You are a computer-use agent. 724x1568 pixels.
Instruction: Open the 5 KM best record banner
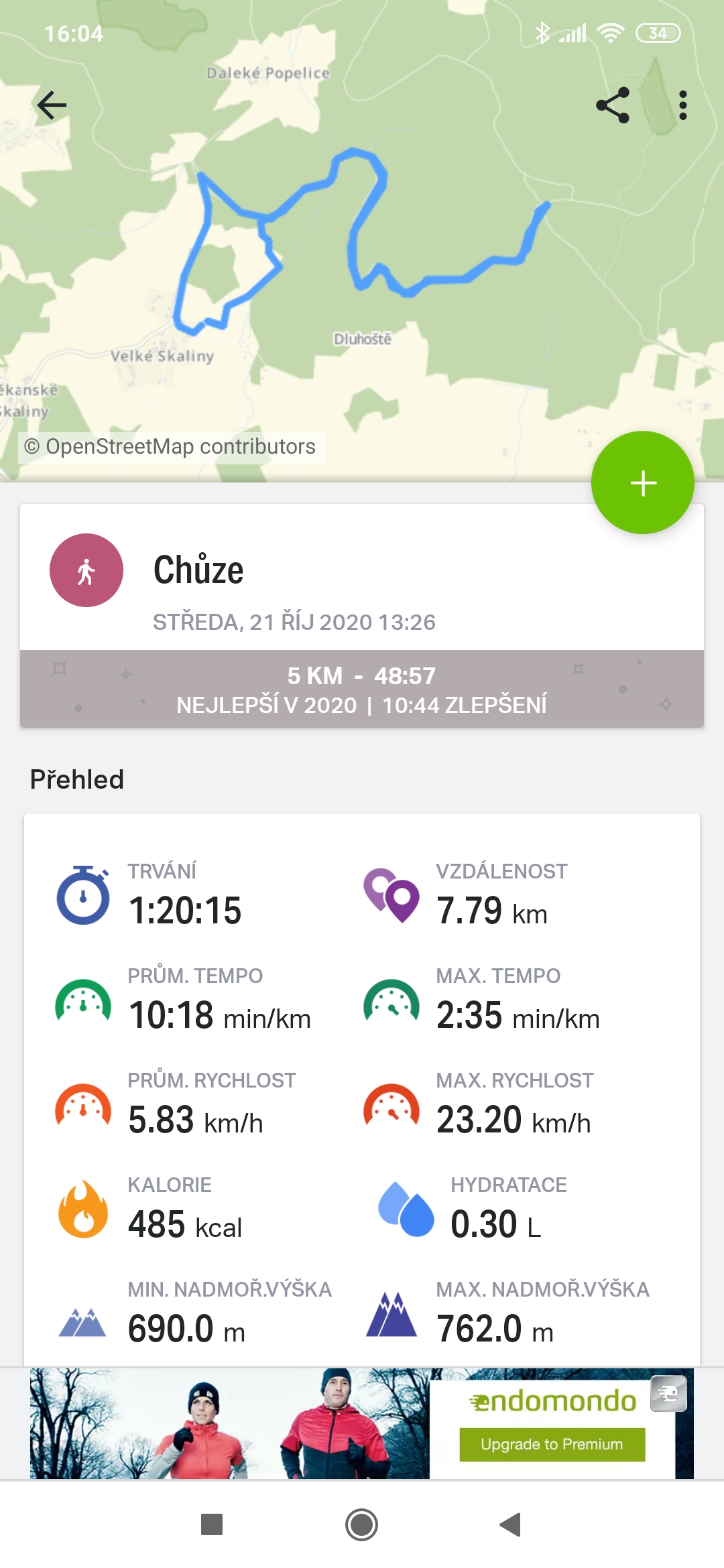tap(362, 689)
